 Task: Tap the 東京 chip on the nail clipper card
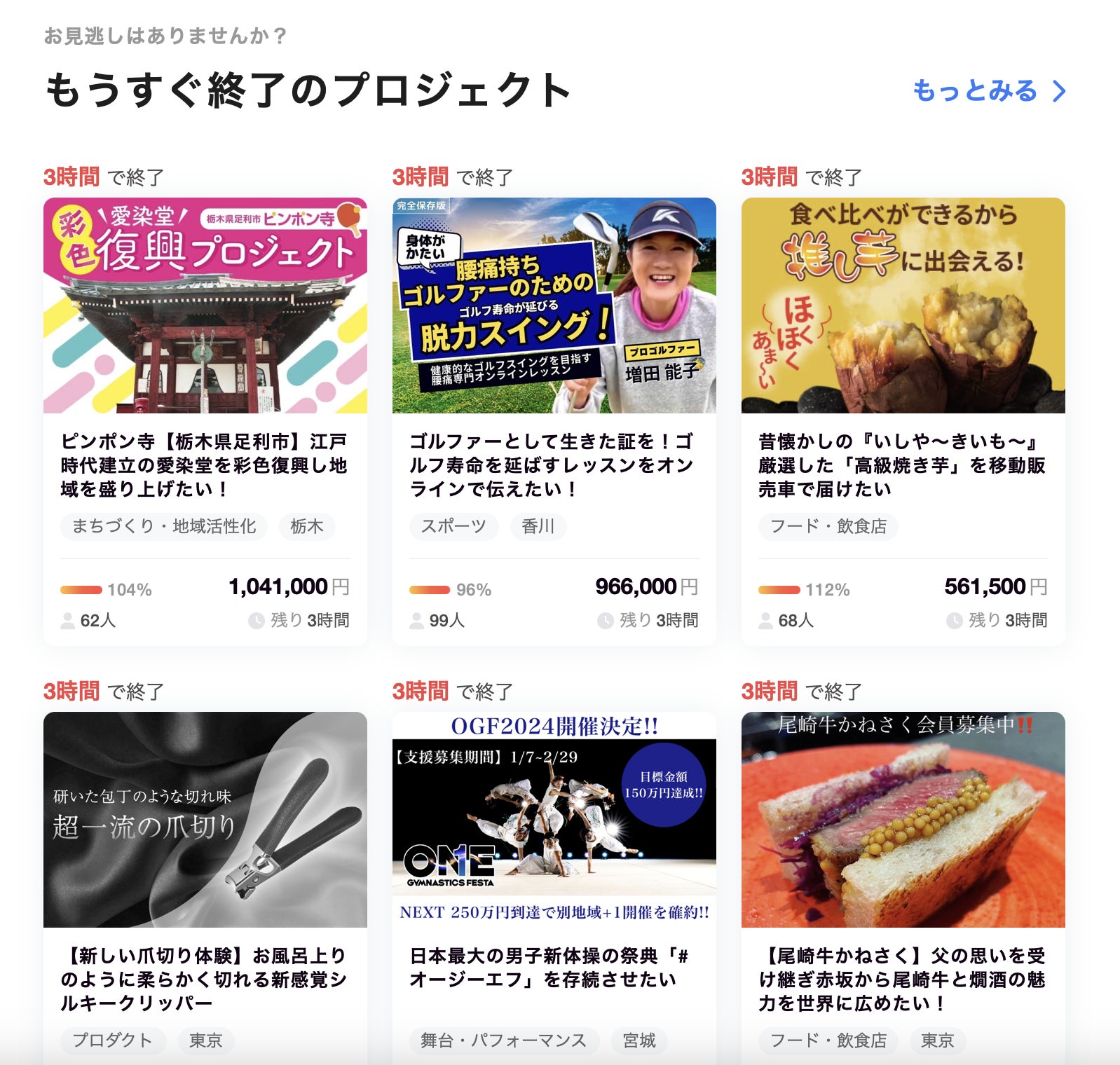[205, 1040]
